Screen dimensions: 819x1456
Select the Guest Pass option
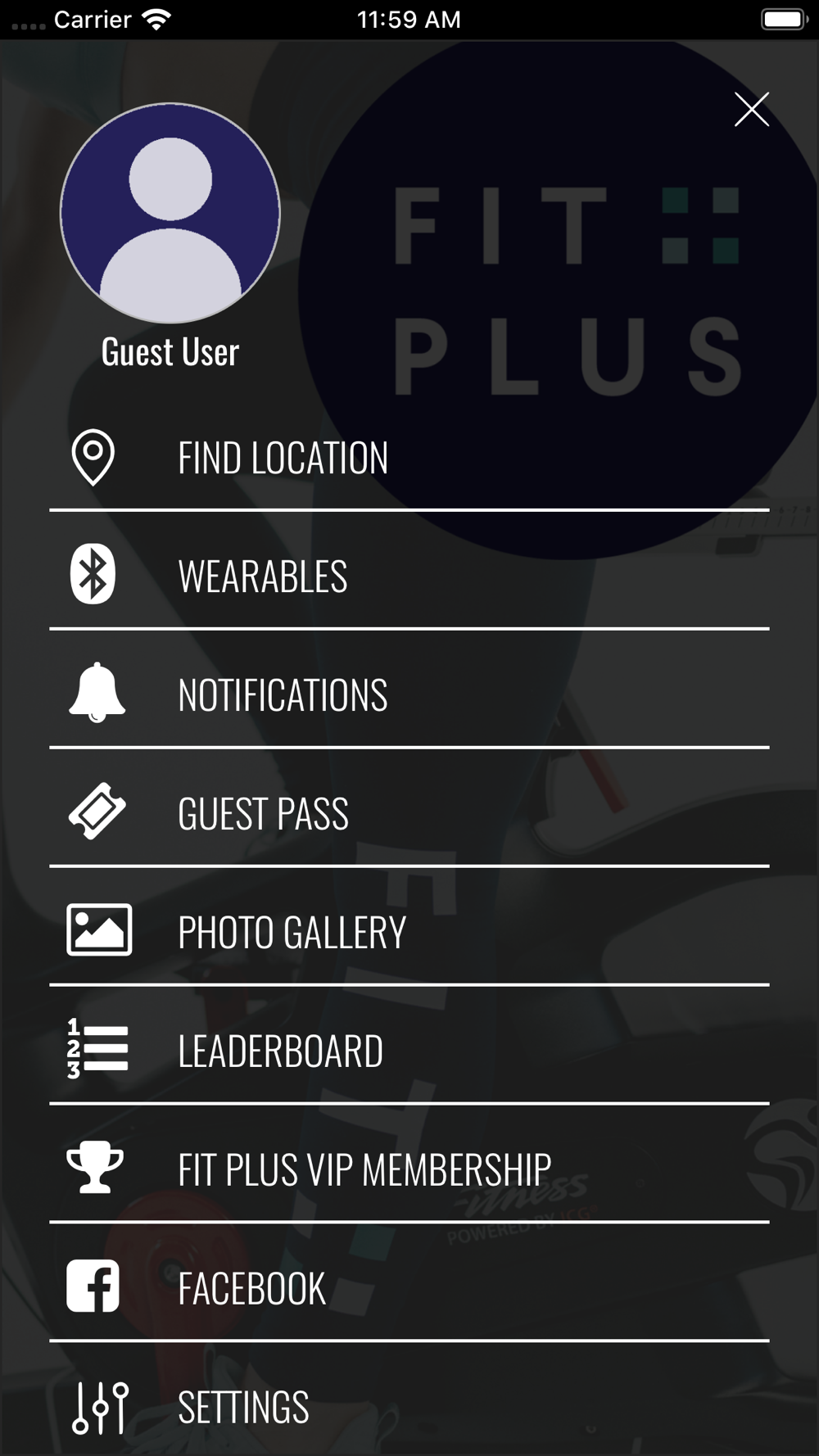263,814
